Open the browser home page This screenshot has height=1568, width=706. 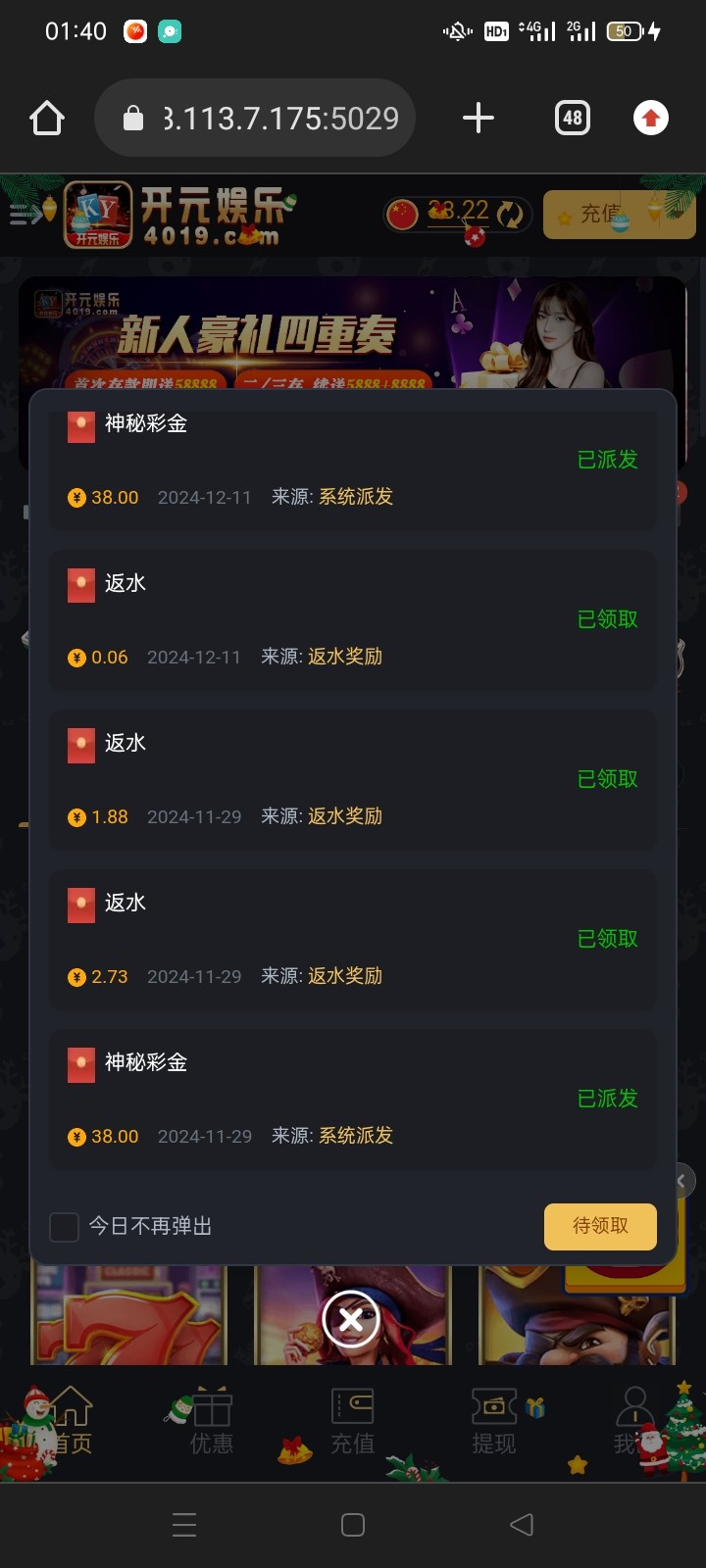pos(47,119)
